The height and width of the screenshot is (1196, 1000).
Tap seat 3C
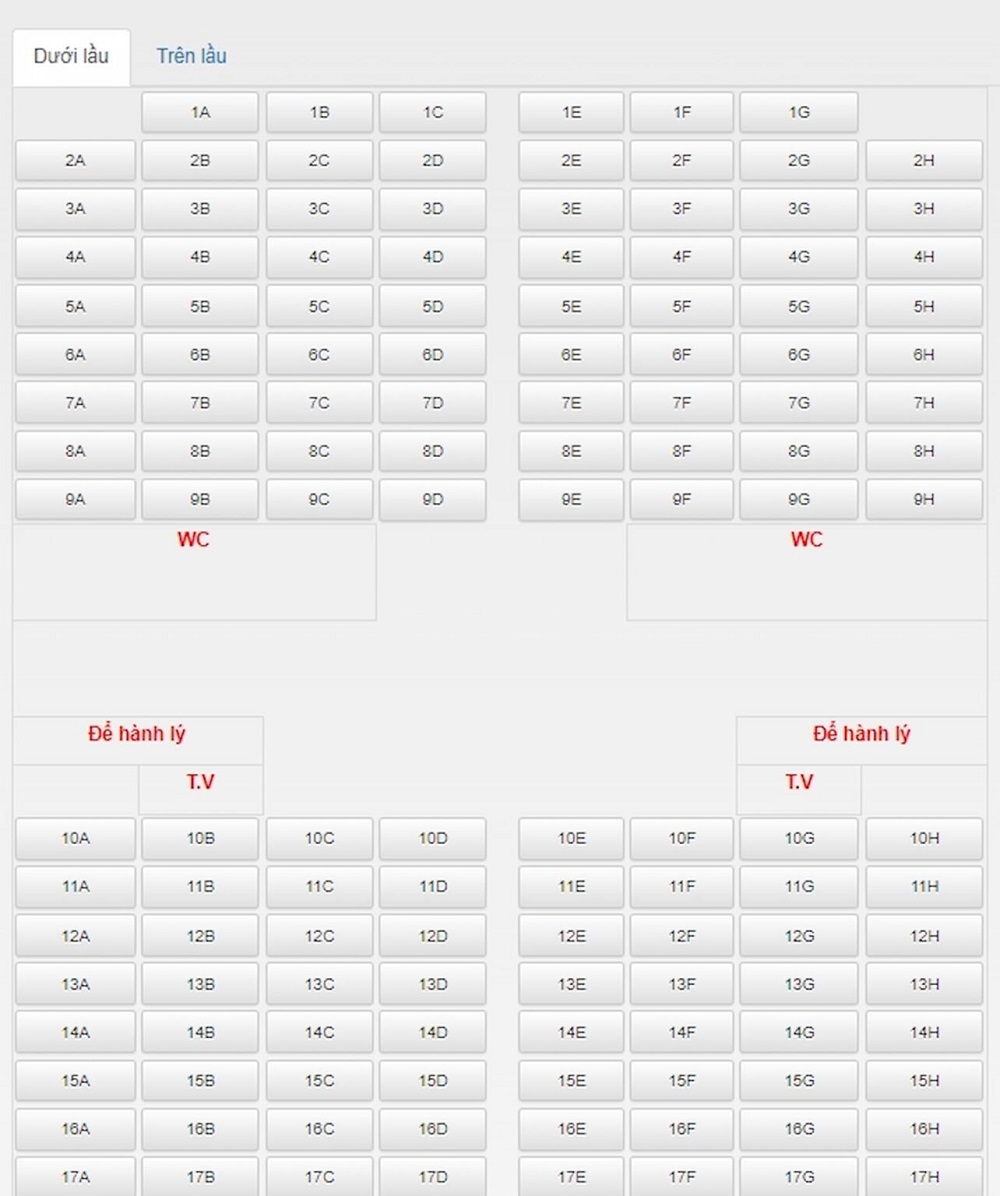coord(319,209)
